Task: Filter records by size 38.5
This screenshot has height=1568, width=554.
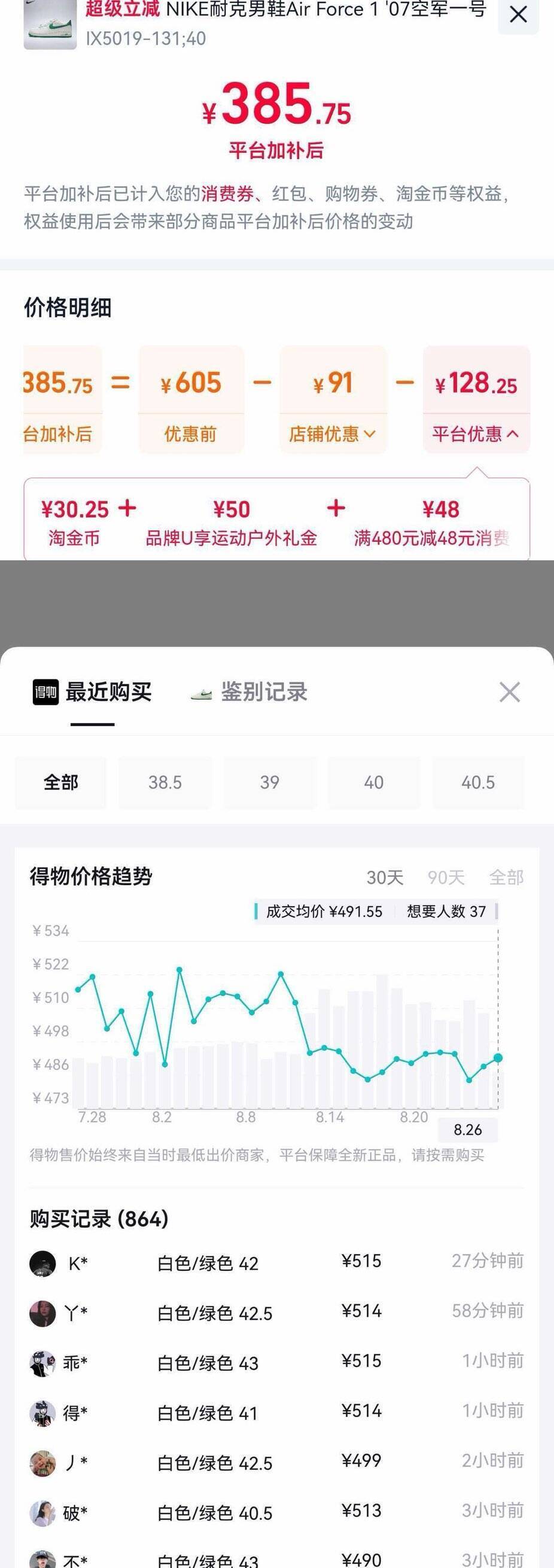Action: coord(165,783)
